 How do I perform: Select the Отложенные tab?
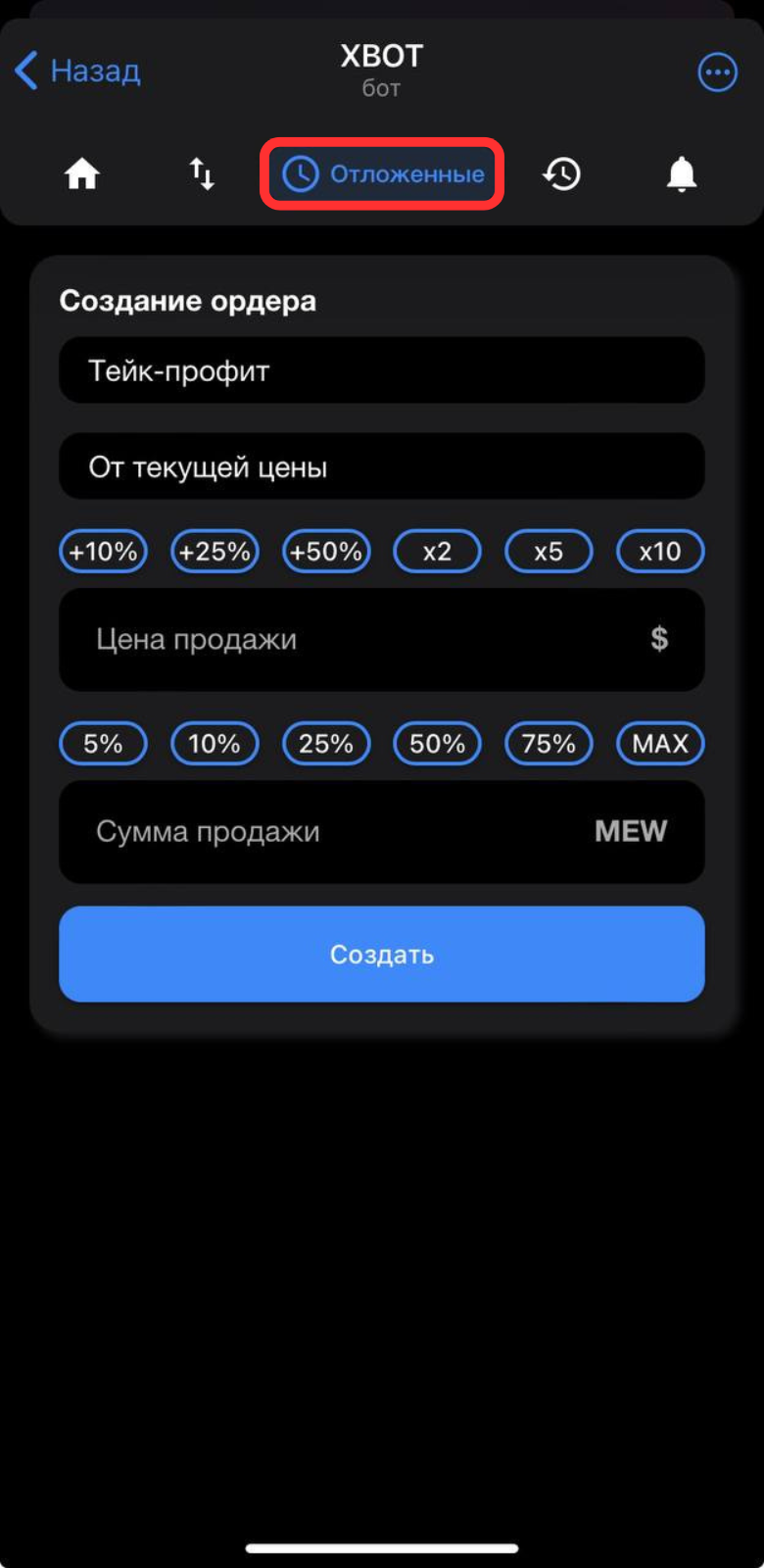tap(382, 174)
